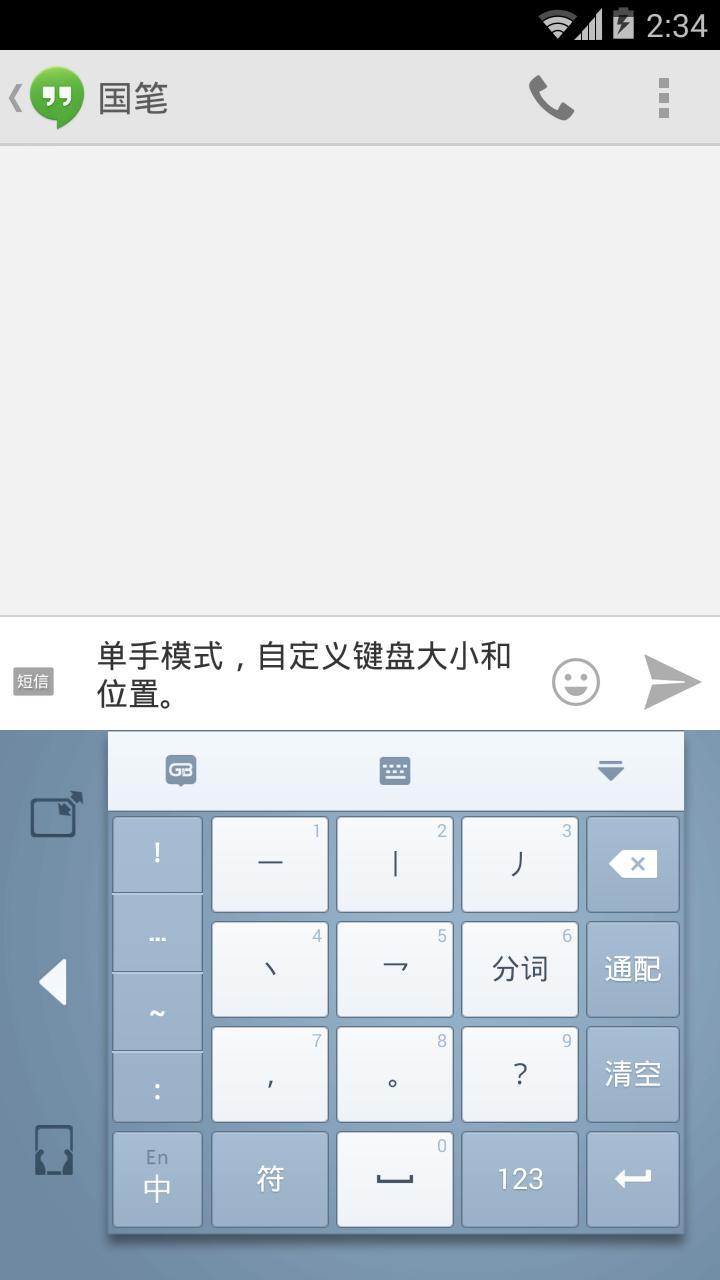Viewport: 720px width, 1280px height.
Task: Send the message with the arrow icon
Action: [x=672, y=682]
